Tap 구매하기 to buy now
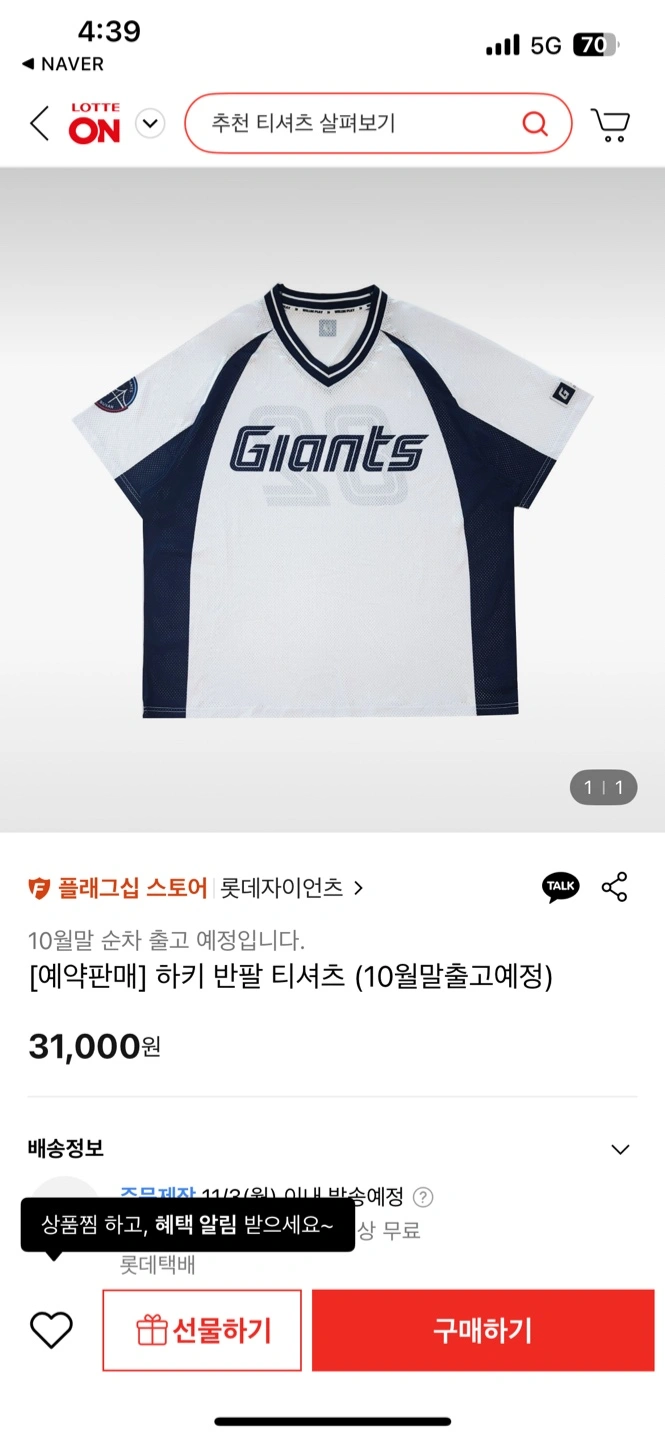 (483, 1330)
